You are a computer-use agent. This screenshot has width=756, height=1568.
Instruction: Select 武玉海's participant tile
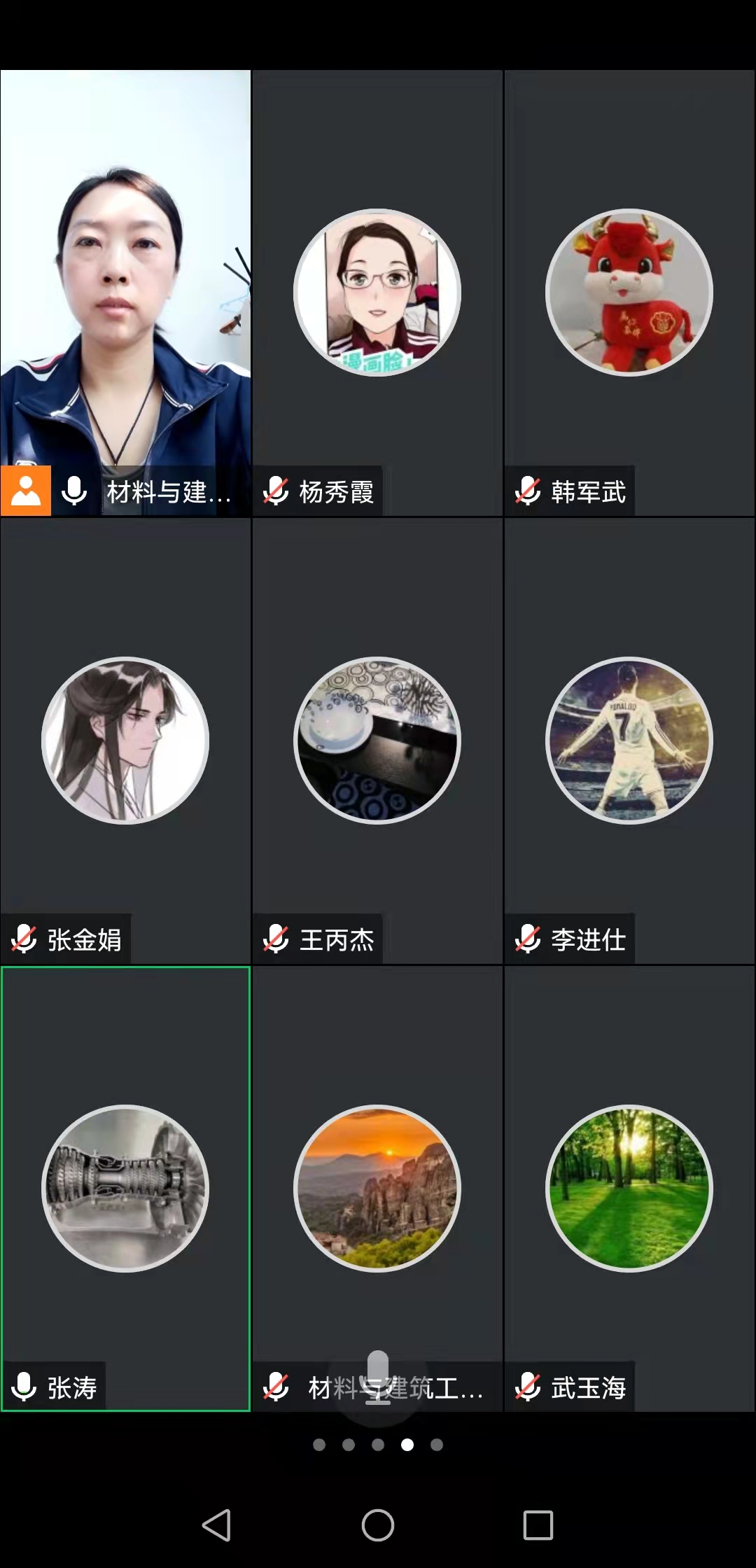pos(629,1189)
